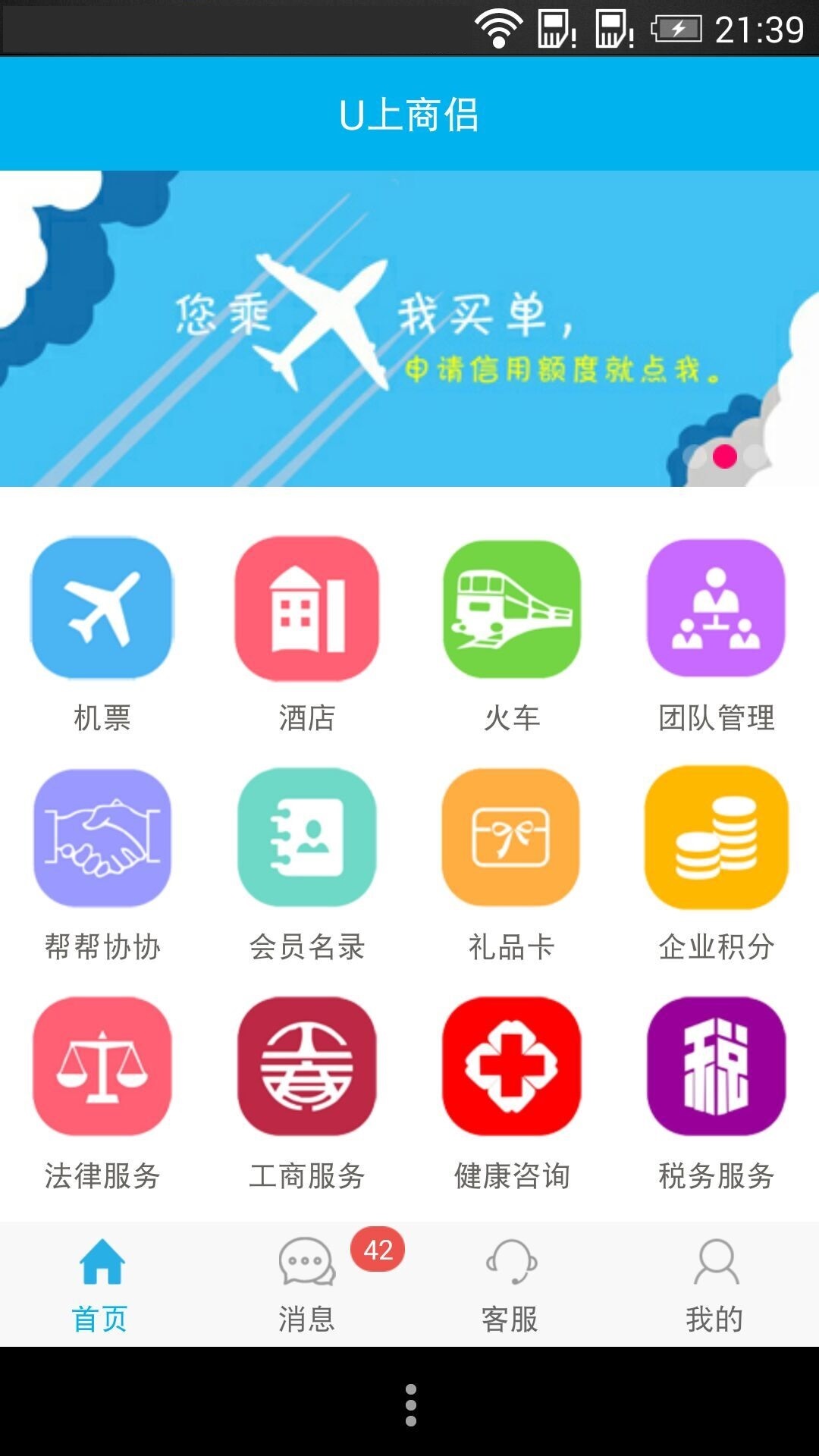
Task: Open the system three-dot menu button
Action: click(x=410, y=1404)
